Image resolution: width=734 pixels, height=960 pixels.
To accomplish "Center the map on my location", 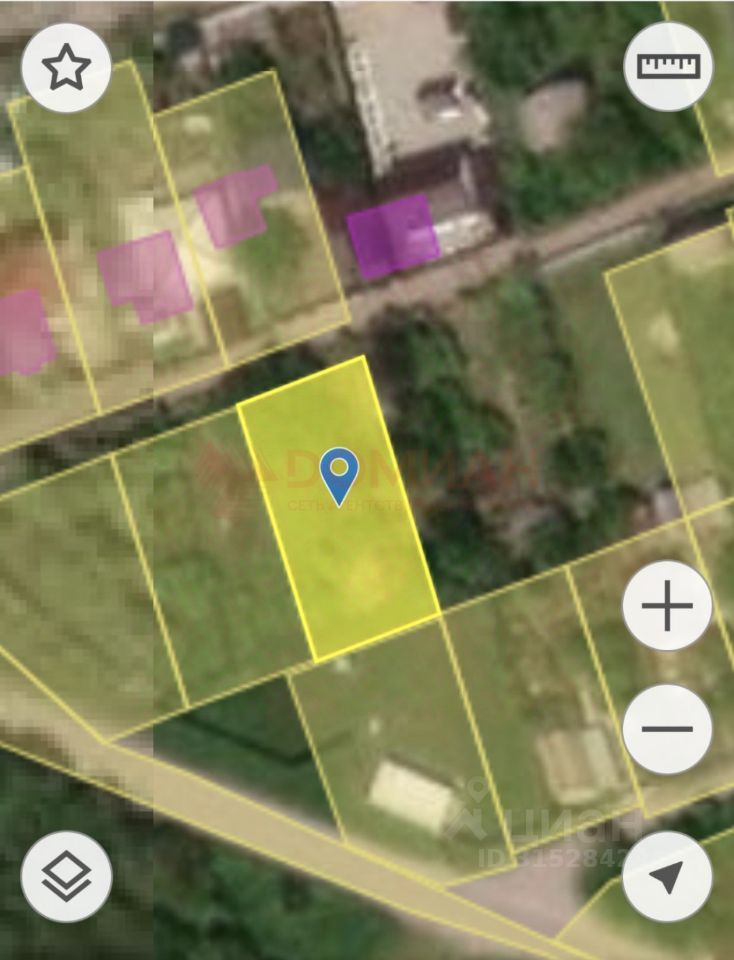I will (667, 877).
